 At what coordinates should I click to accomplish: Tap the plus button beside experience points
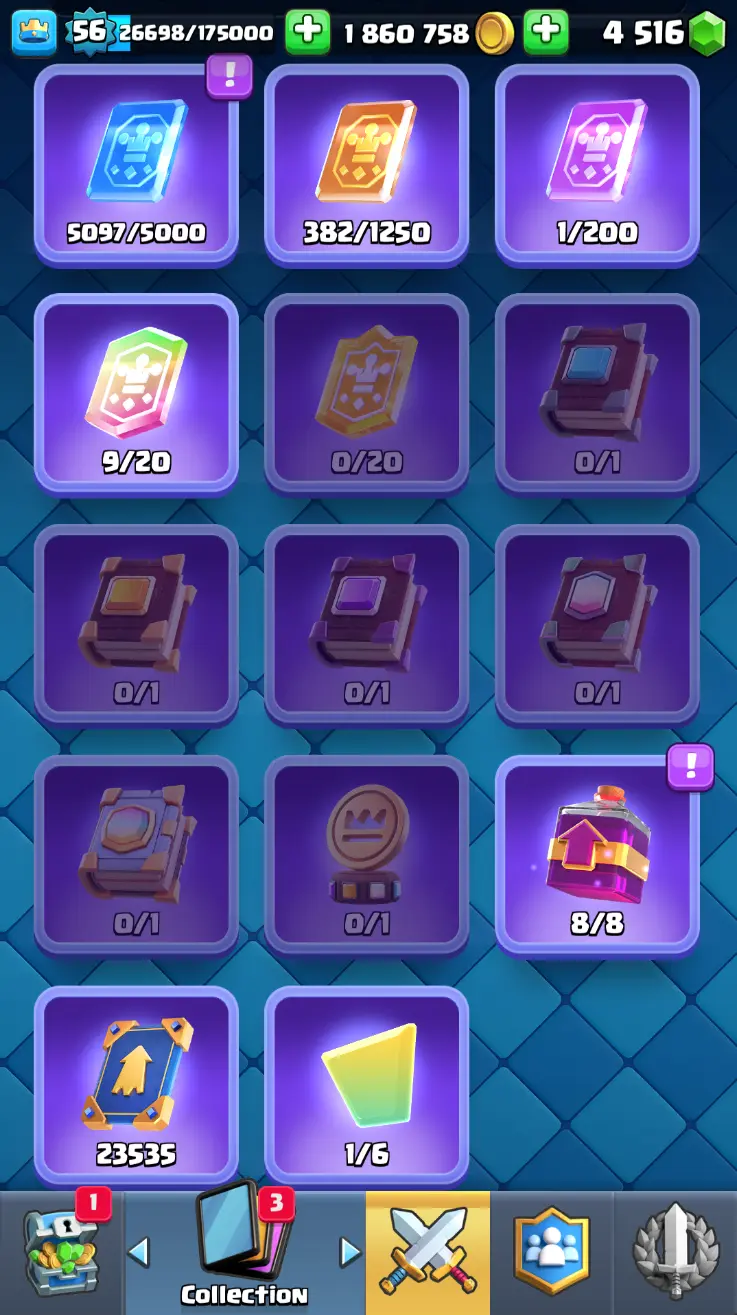[307, 33]
